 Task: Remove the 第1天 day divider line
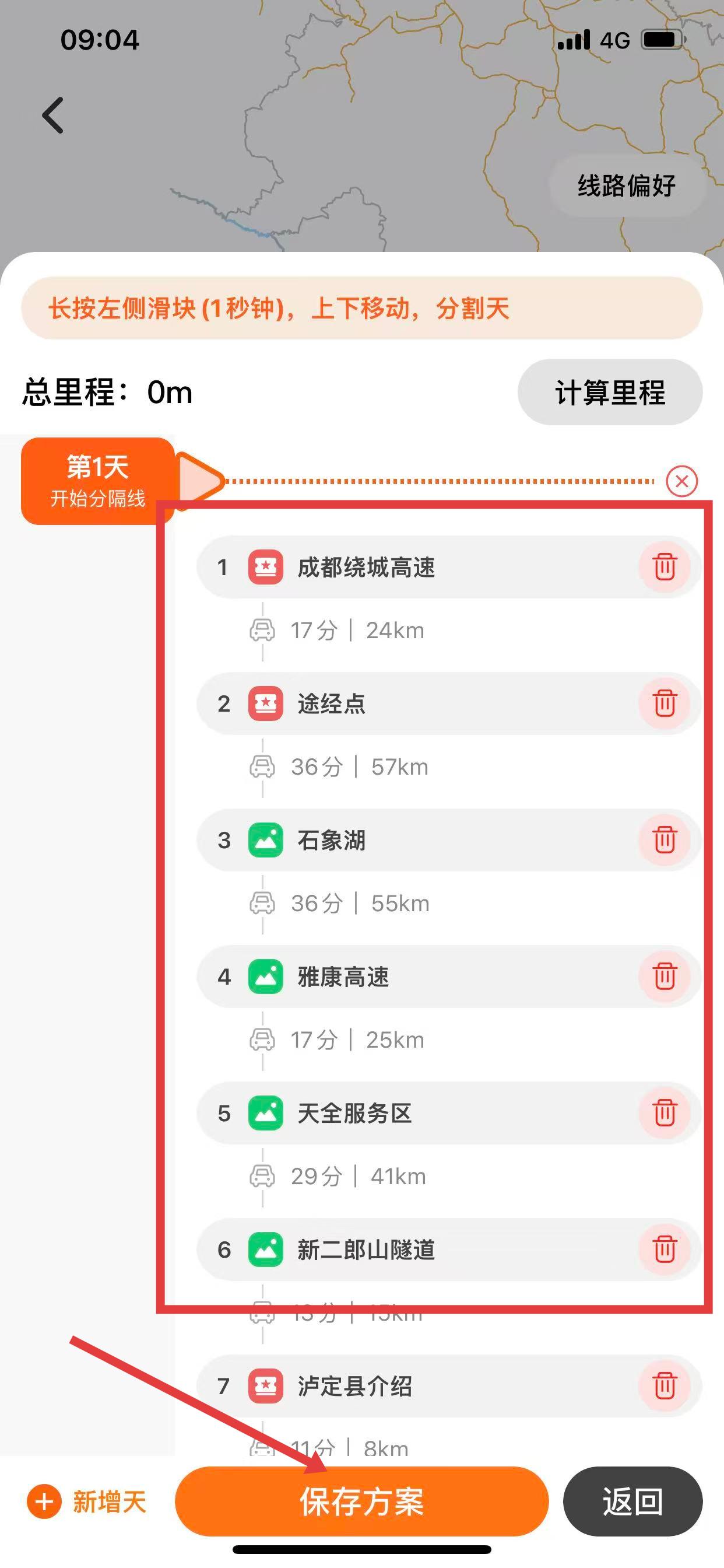681,481
